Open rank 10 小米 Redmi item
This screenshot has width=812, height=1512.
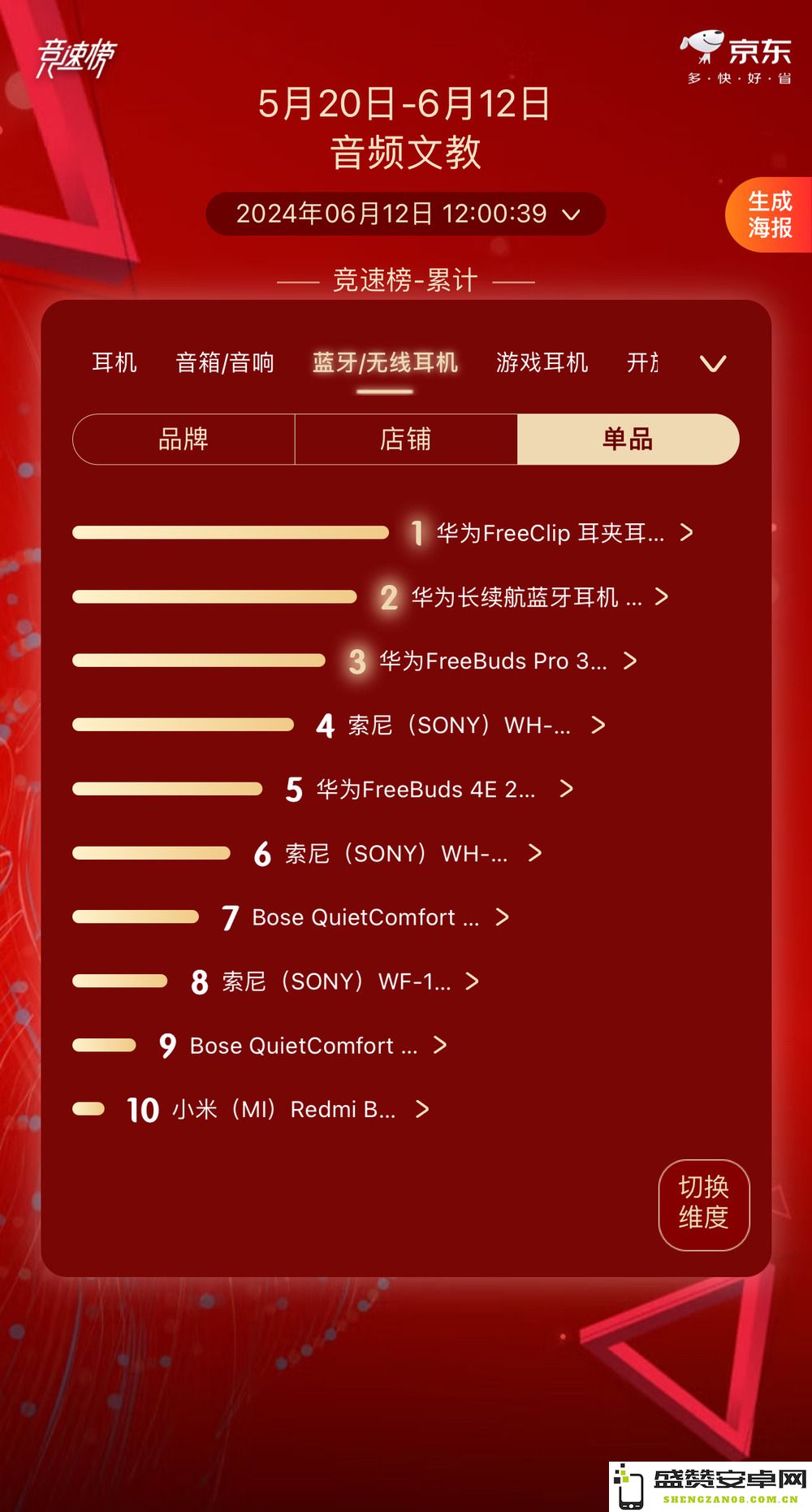pos(284,1110)
